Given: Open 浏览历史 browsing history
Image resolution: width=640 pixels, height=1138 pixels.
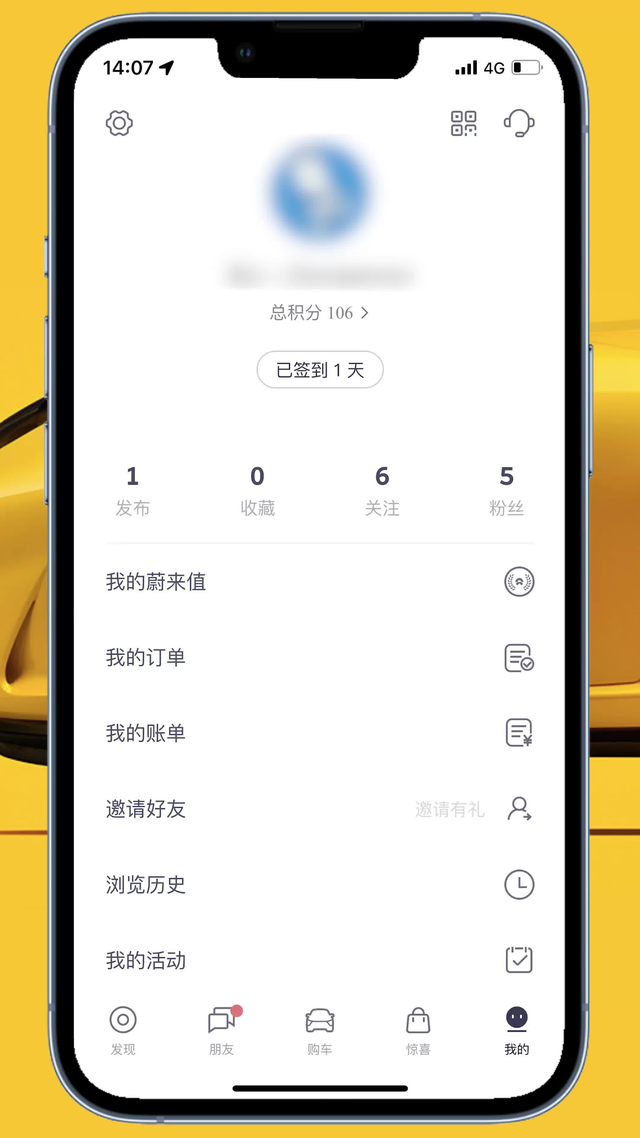Looking at the screenshot, I should [x=320, y=885].
